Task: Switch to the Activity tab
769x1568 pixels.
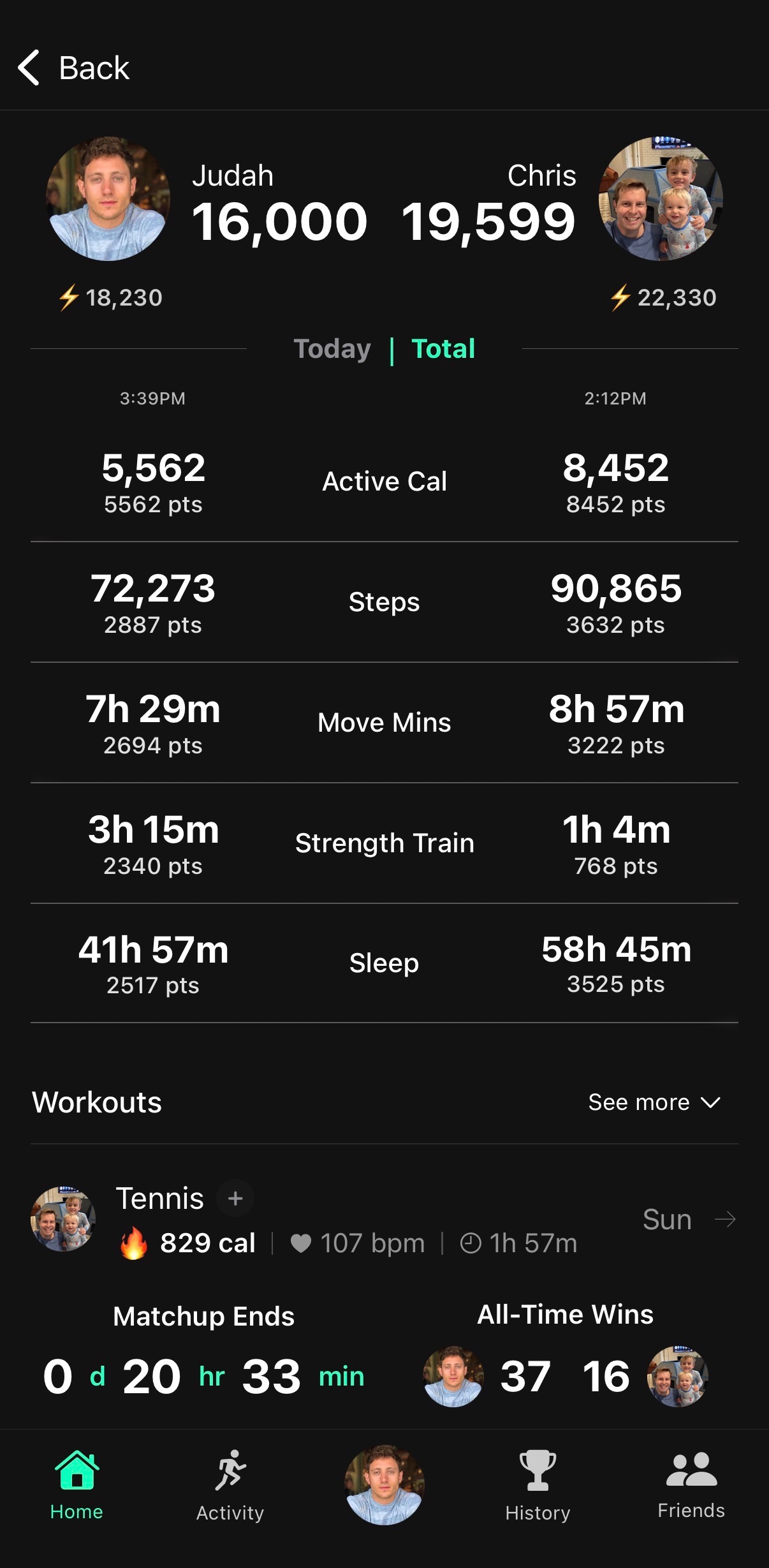Action: click(230, 1485)
